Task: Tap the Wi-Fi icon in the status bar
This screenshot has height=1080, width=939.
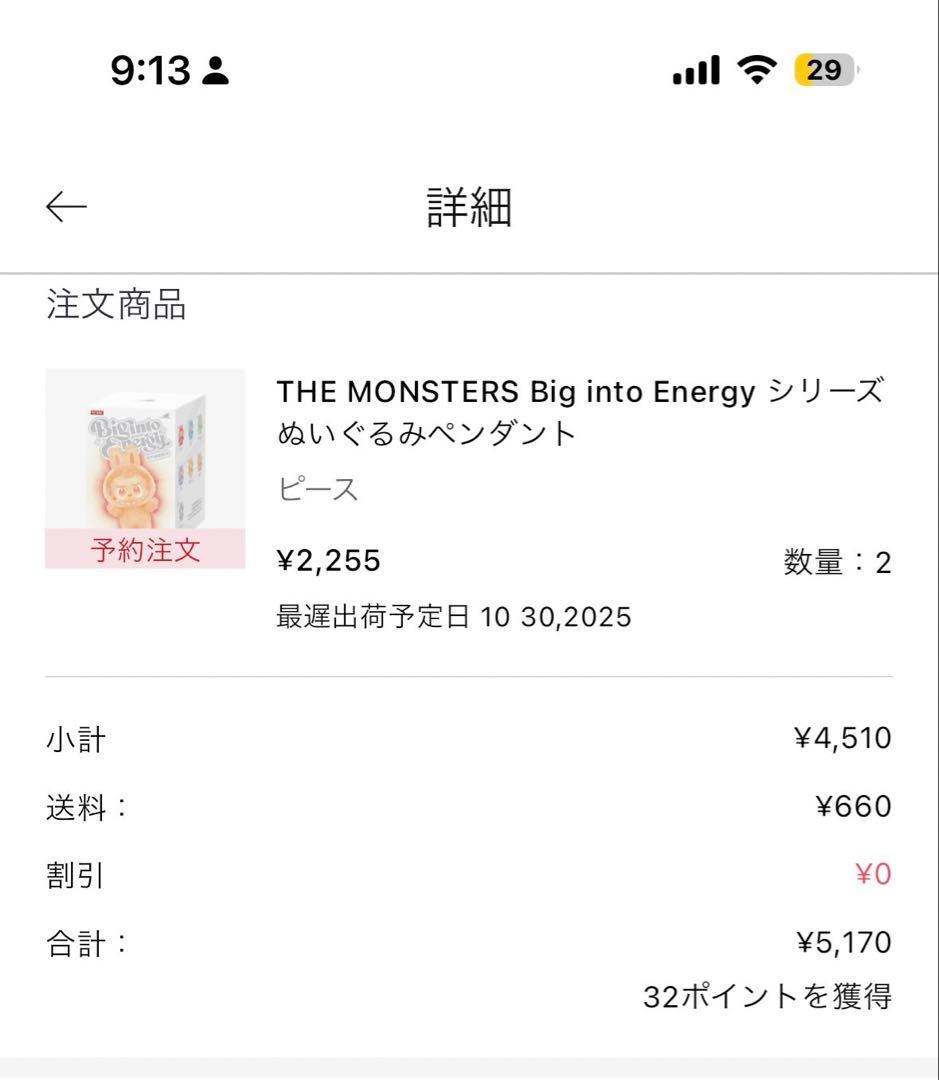Action: 757,68
